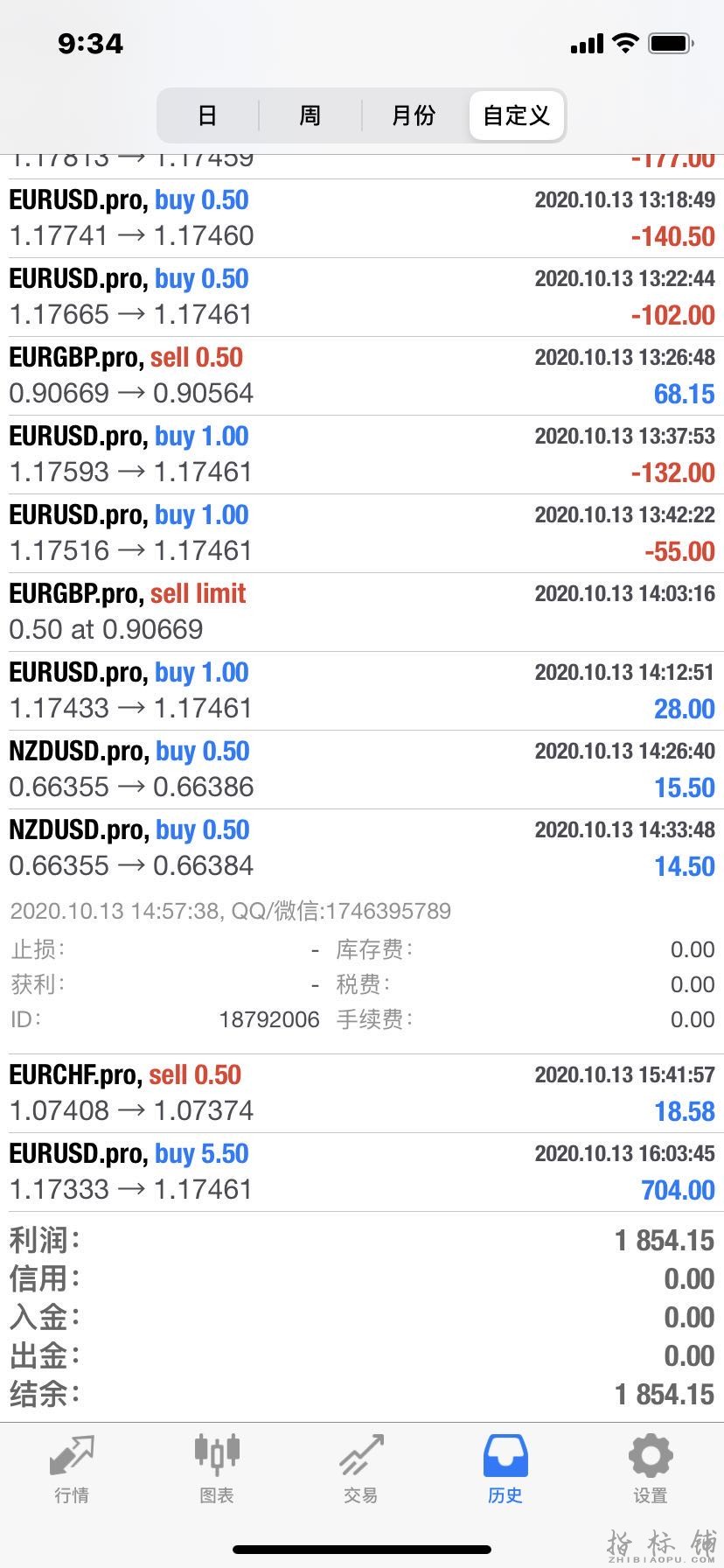
Task: Select the 自定义 custom period tab
Action: point(517,115)
